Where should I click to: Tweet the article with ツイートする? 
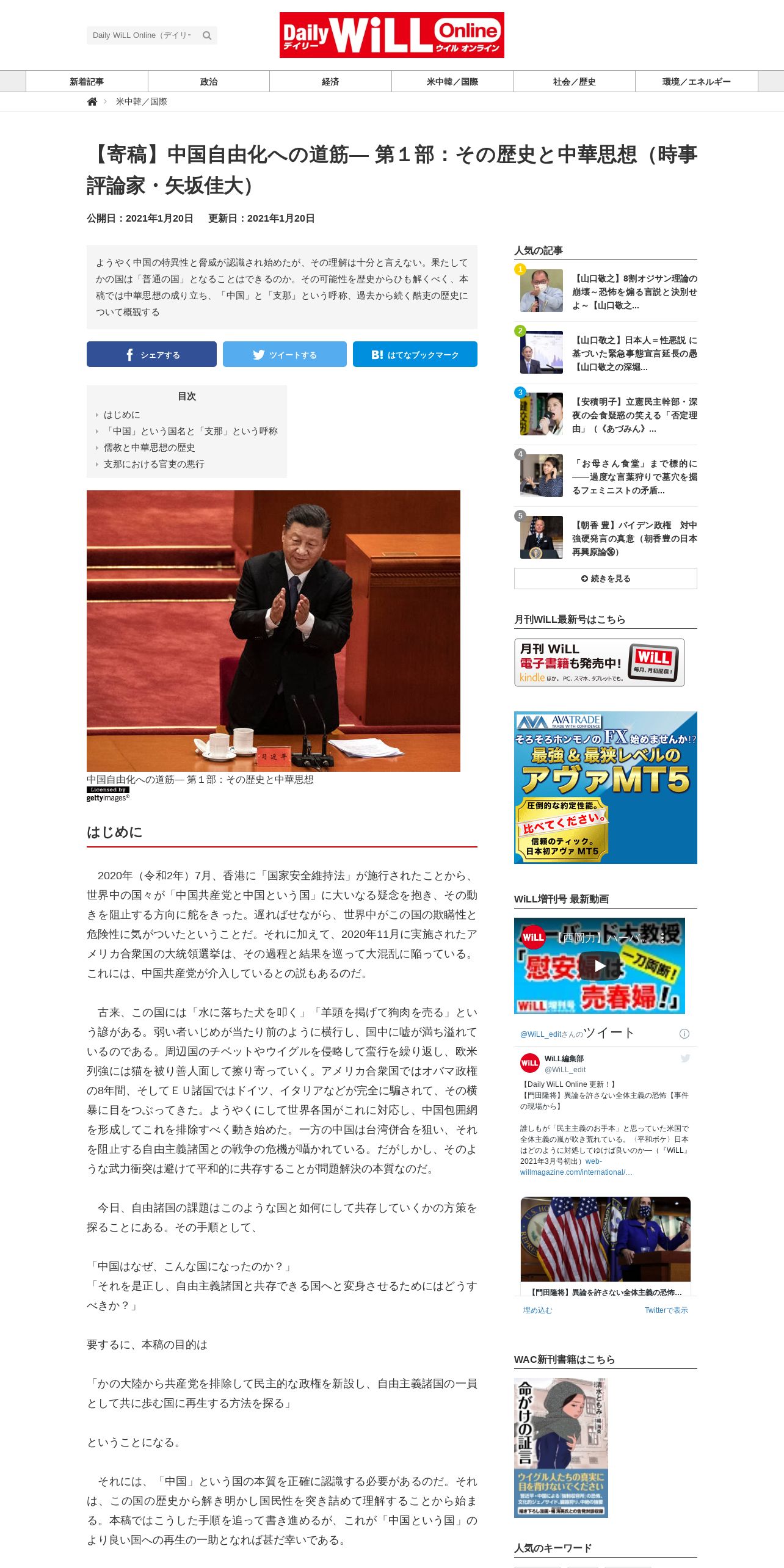pos(285,354)
